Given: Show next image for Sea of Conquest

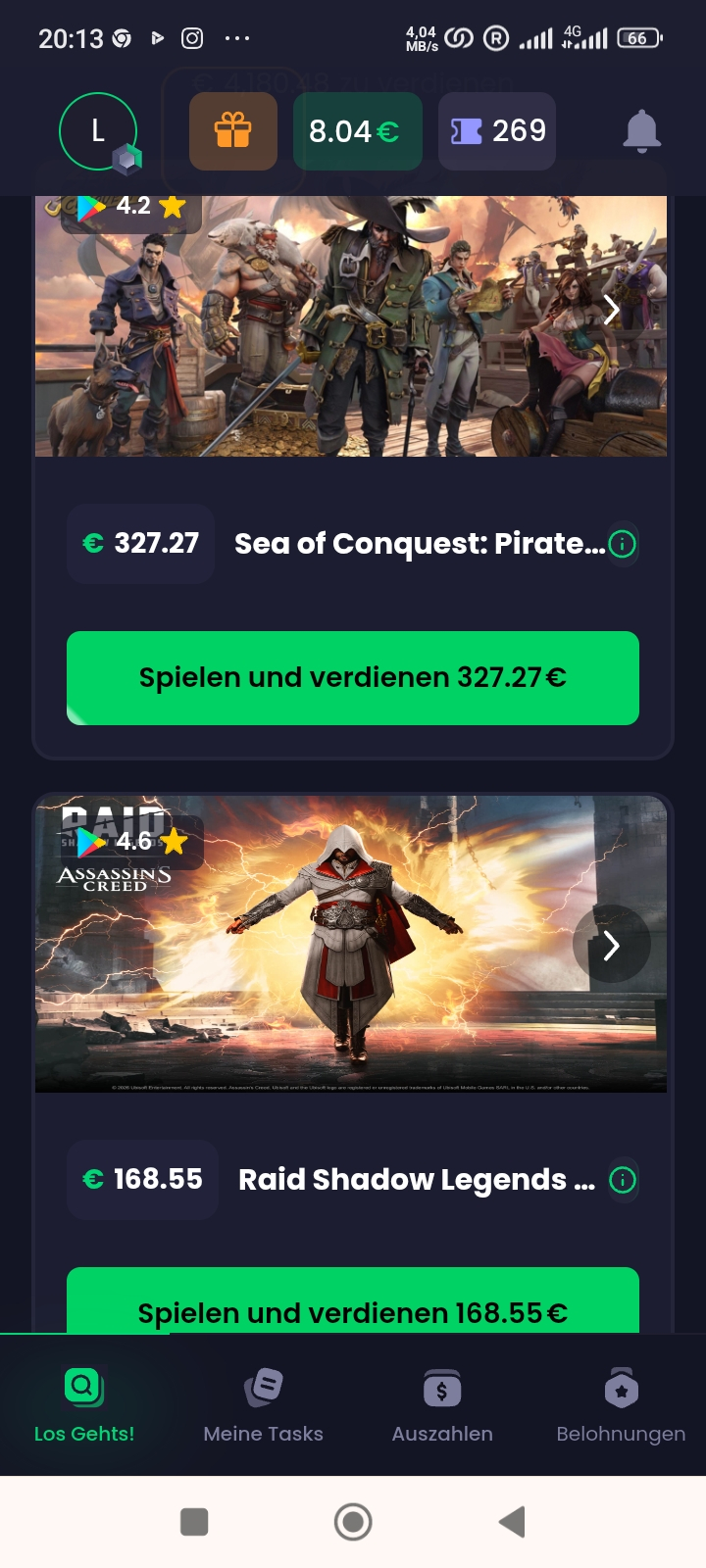Looking at the screenshot, I should point(611,310).
